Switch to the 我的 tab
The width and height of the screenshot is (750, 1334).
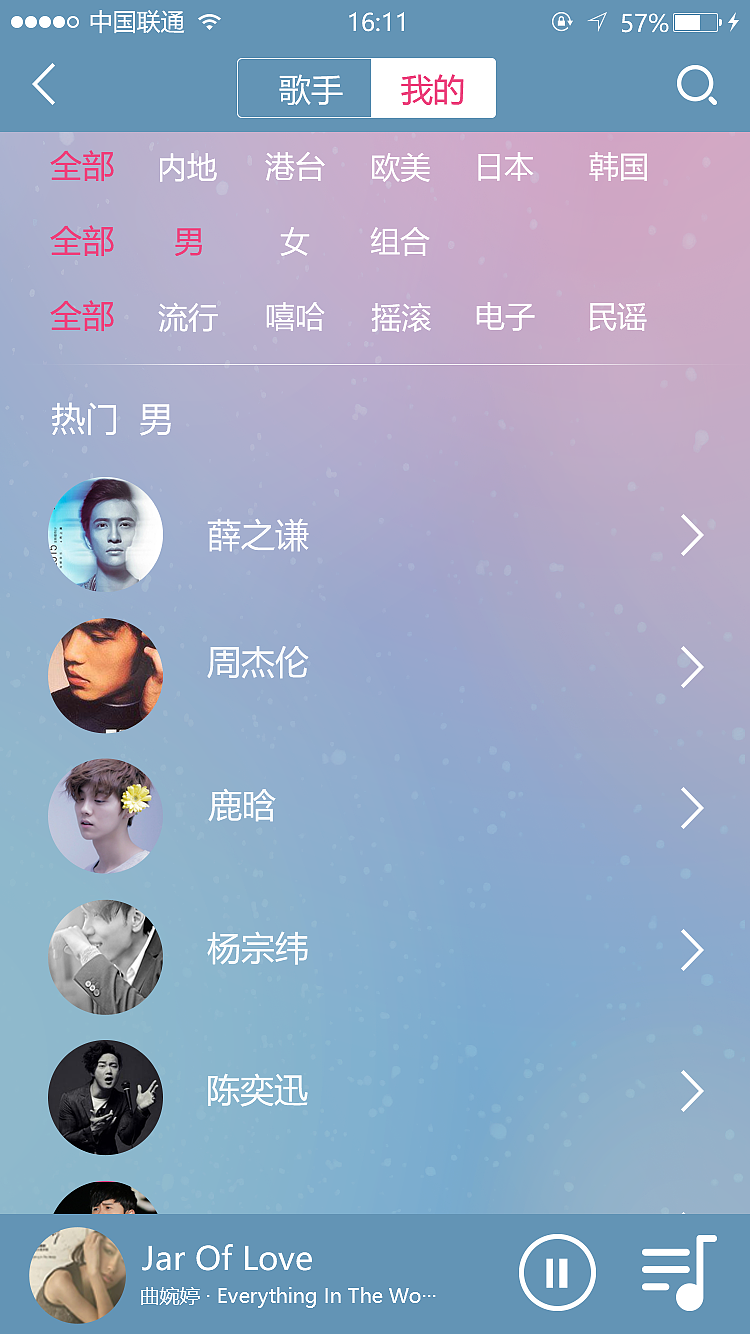[432, 89]
